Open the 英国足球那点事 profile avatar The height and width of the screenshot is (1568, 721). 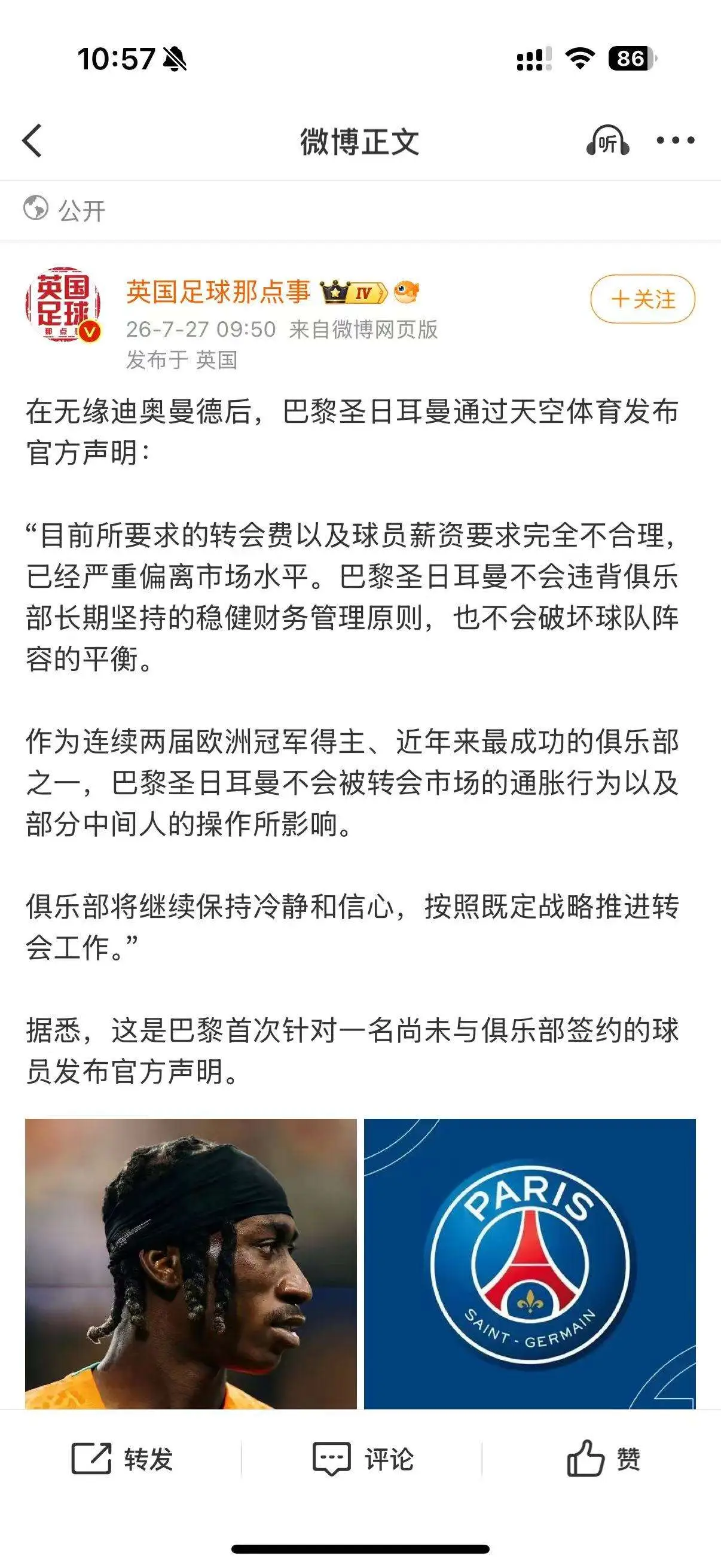point(63,304)
